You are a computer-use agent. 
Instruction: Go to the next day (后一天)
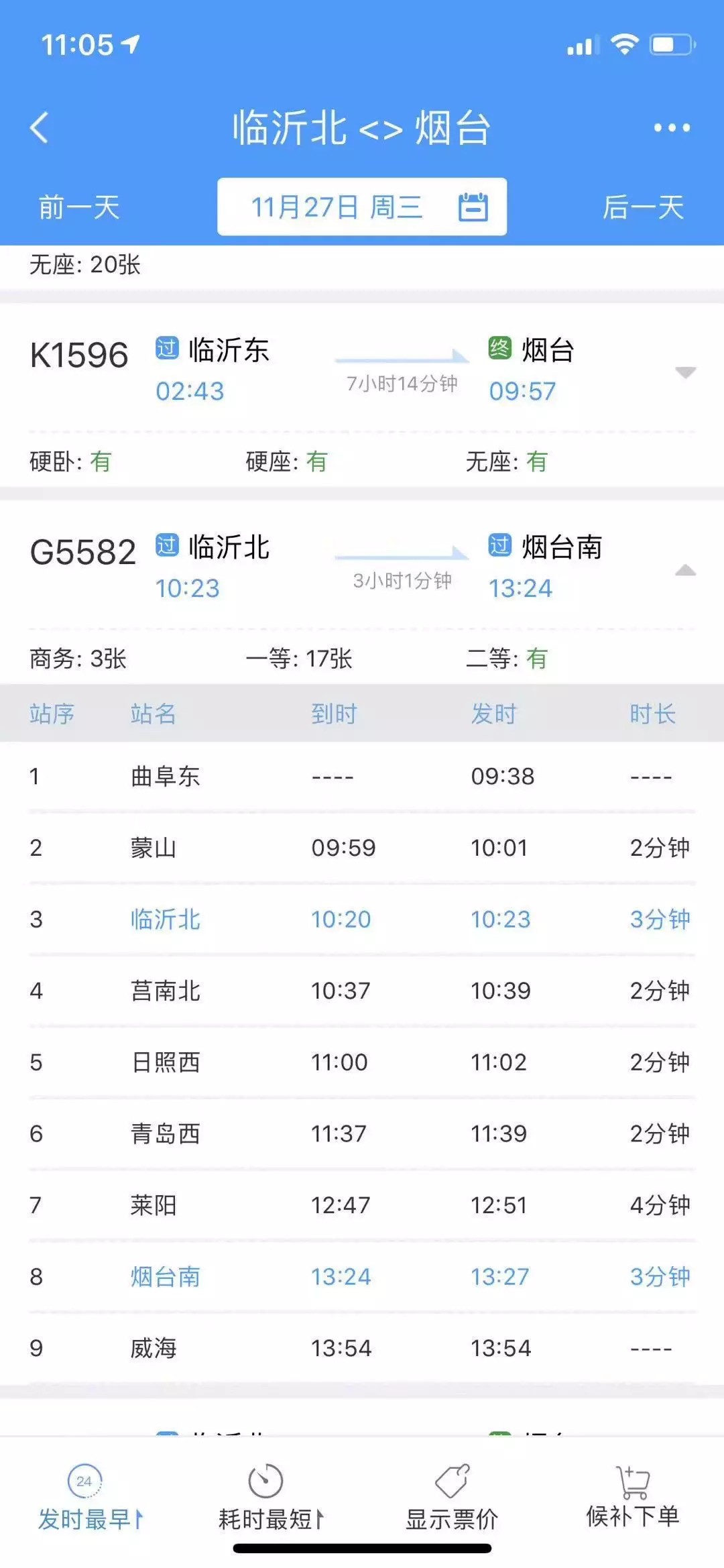tap(643, 207)
